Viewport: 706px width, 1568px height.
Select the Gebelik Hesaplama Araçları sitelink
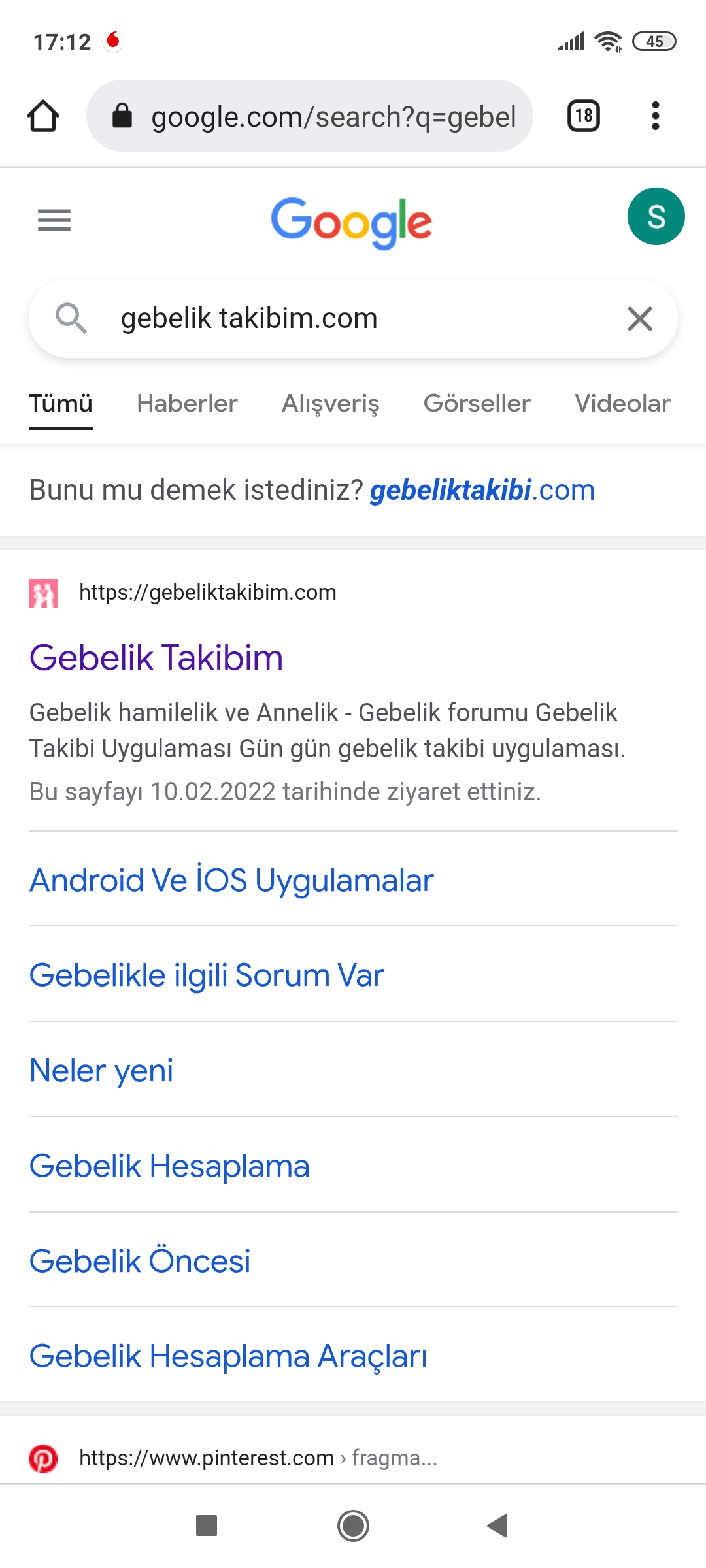point(228,1356)
